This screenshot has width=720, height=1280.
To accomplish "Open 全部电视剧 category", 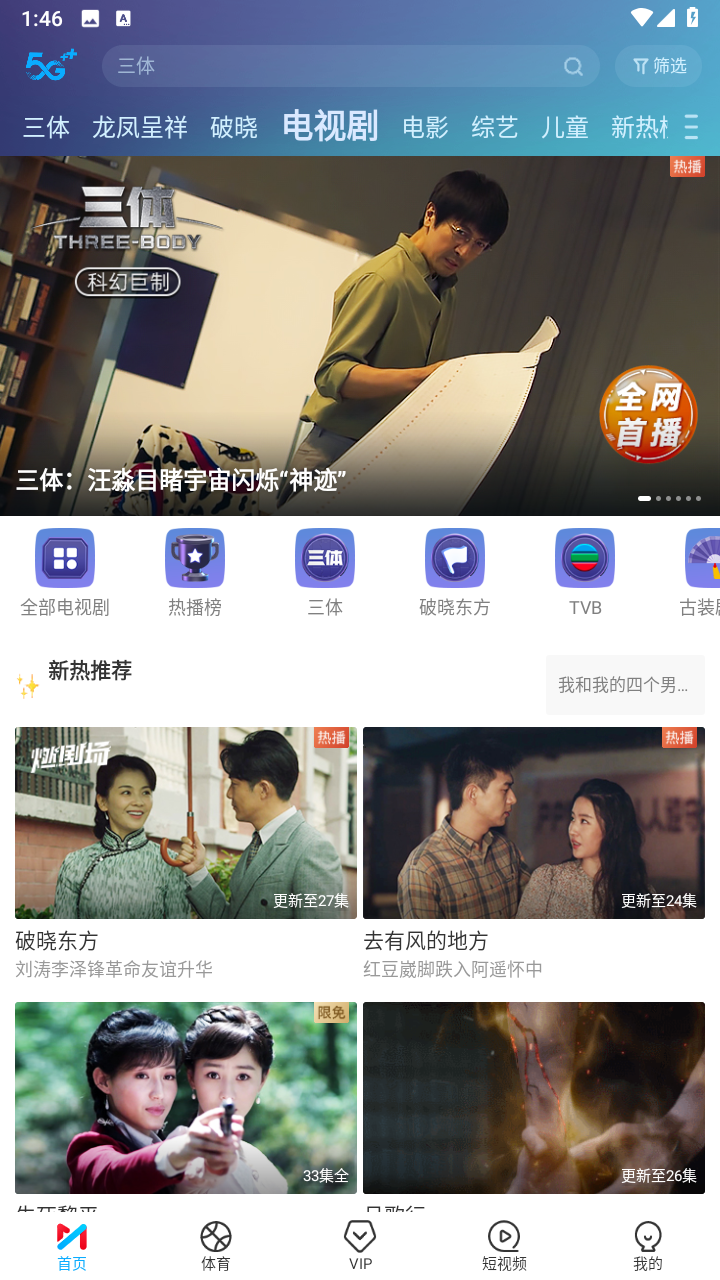I will 65,573.
